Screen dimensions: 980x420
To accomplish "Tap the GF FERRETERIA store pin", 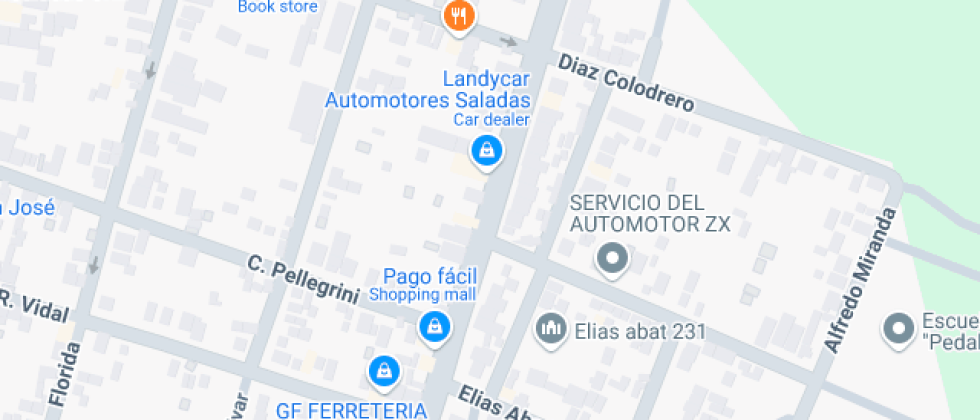I will (x=384, y=372).
